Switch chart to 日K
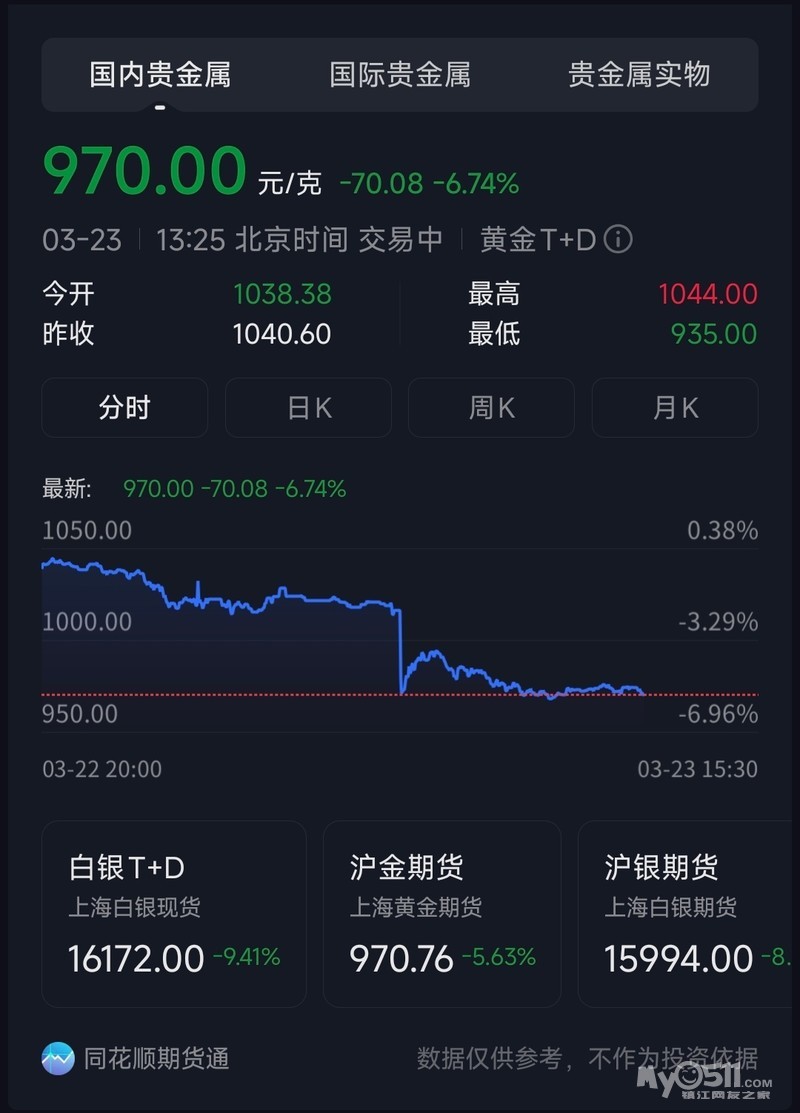The height and width of the screenshot is (1113, 800). point(308,408)
